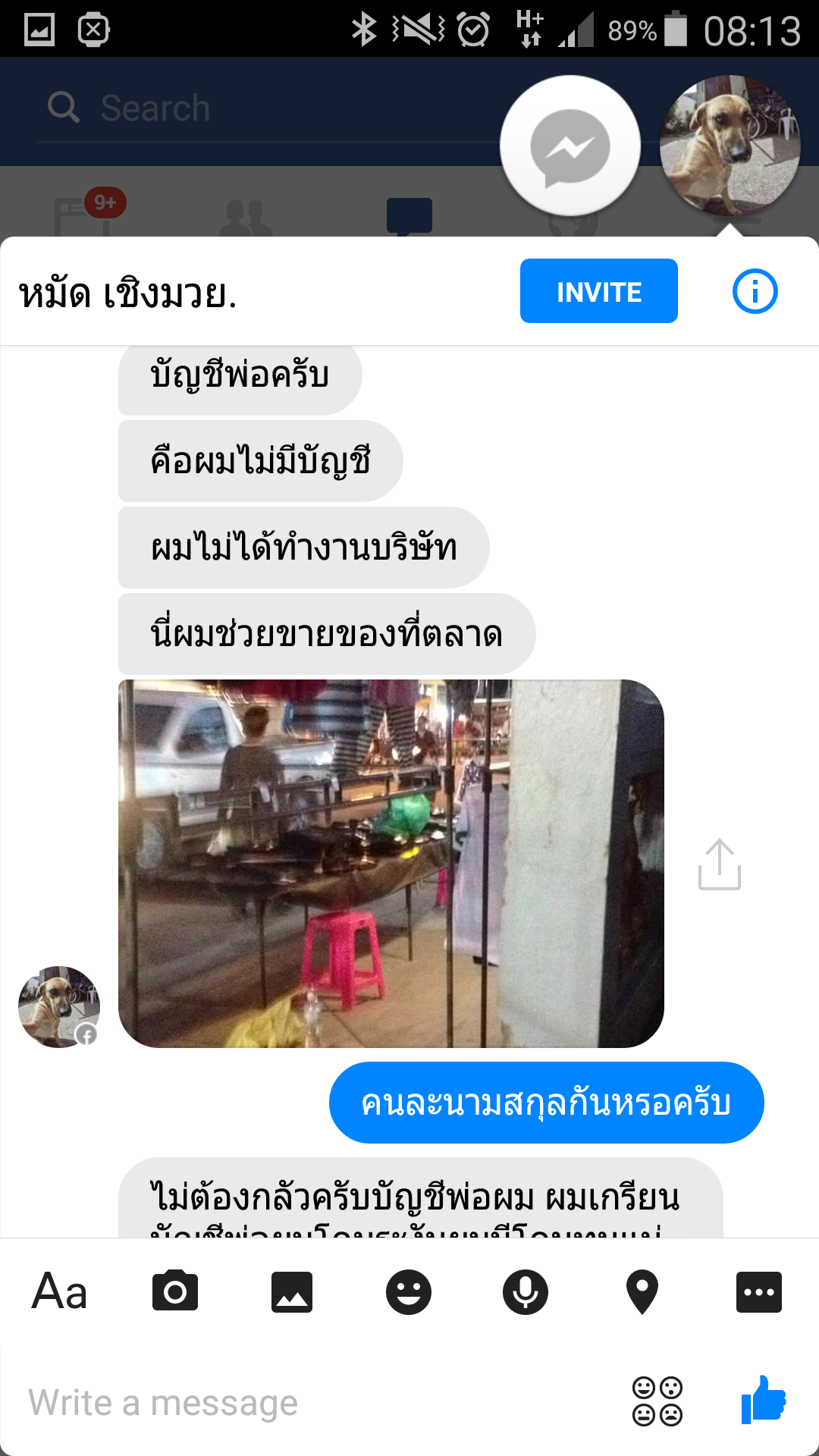Focus the Write a message field

[x=303, y=1403]
